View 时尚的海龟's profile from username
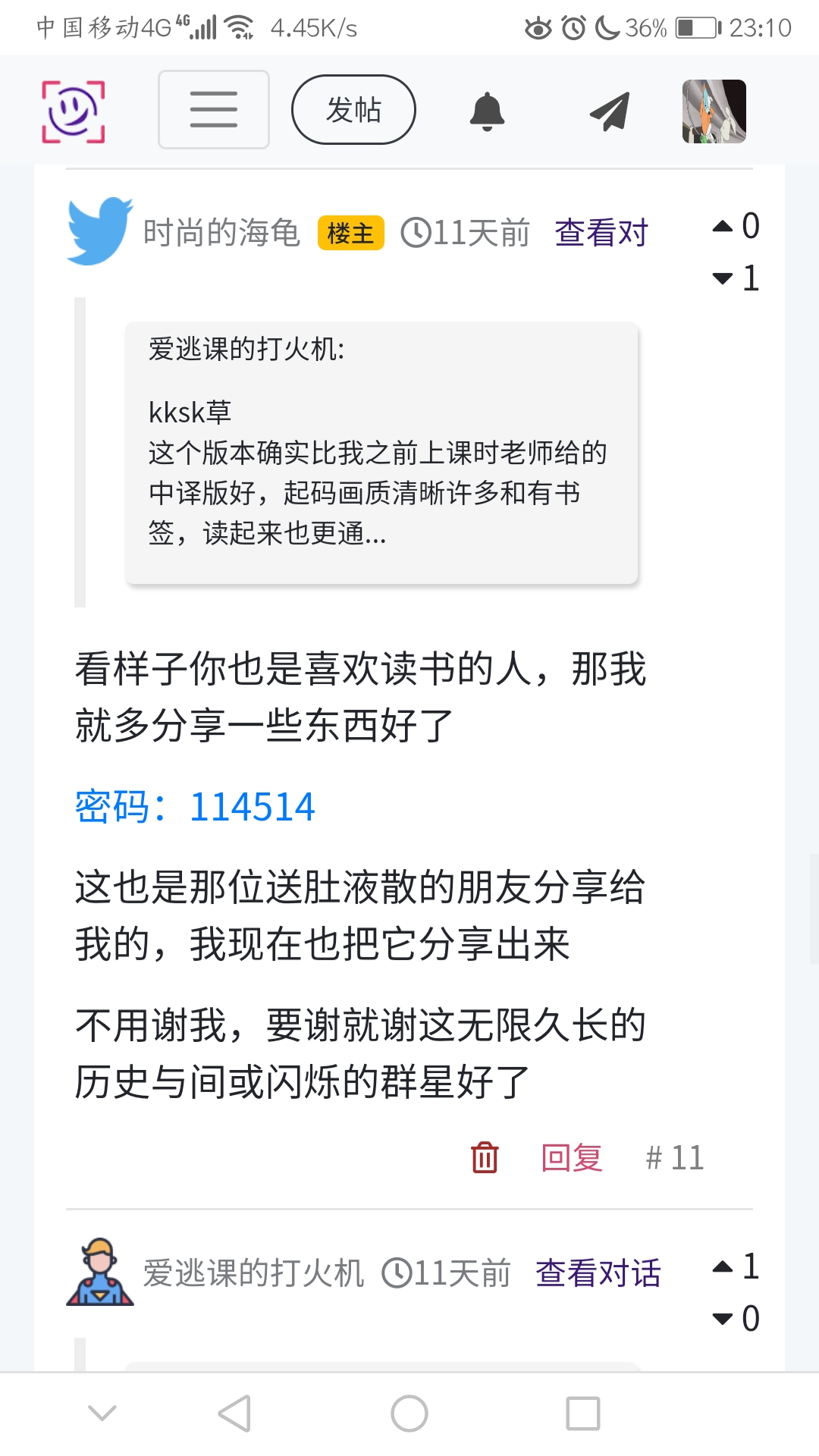The width and height of the screenshot is (819, 1456). point(221,233)
